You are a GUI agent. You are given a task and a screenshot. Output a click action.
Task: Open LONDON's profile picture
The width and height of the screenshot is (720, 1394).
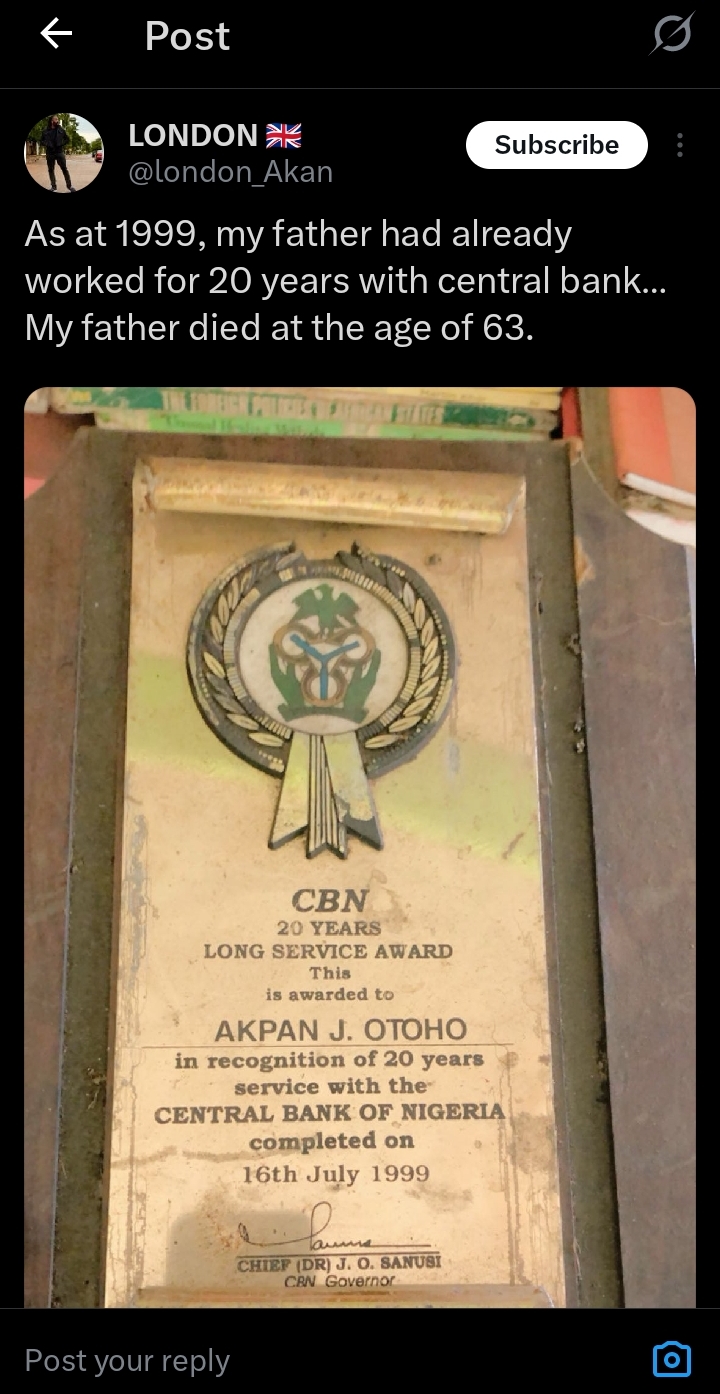[x=64, y=153]
